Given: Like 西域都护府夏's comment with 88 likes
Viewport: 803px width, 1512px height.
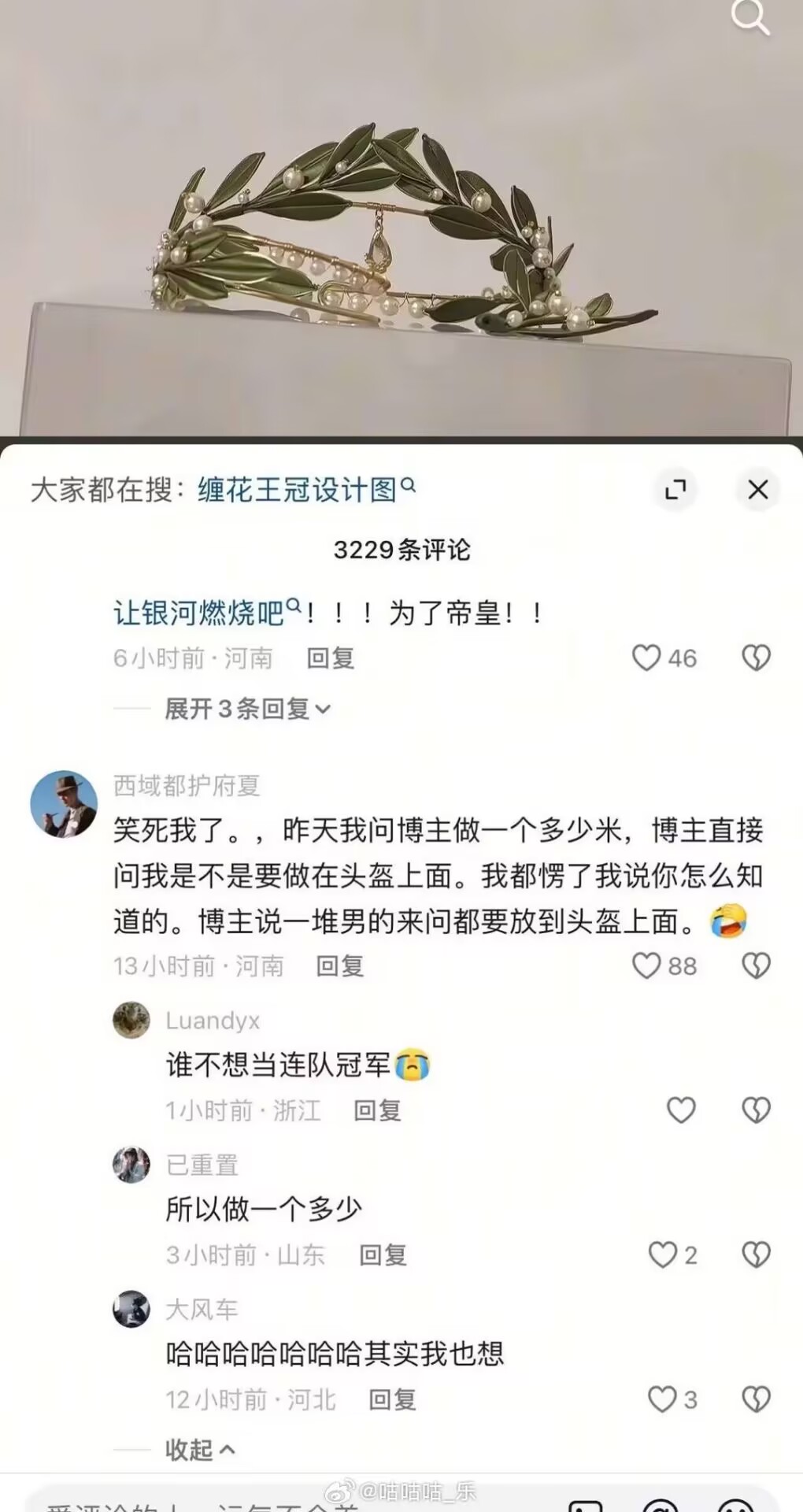Looking at the screenshot, I should pos(647,966).
